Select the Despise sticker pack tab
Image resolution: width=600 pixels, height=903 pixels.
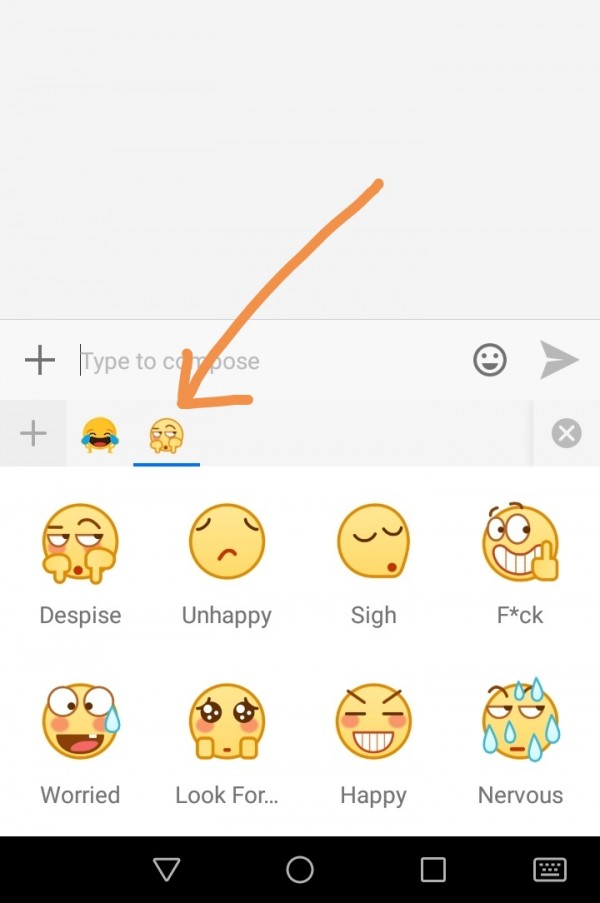166,435
